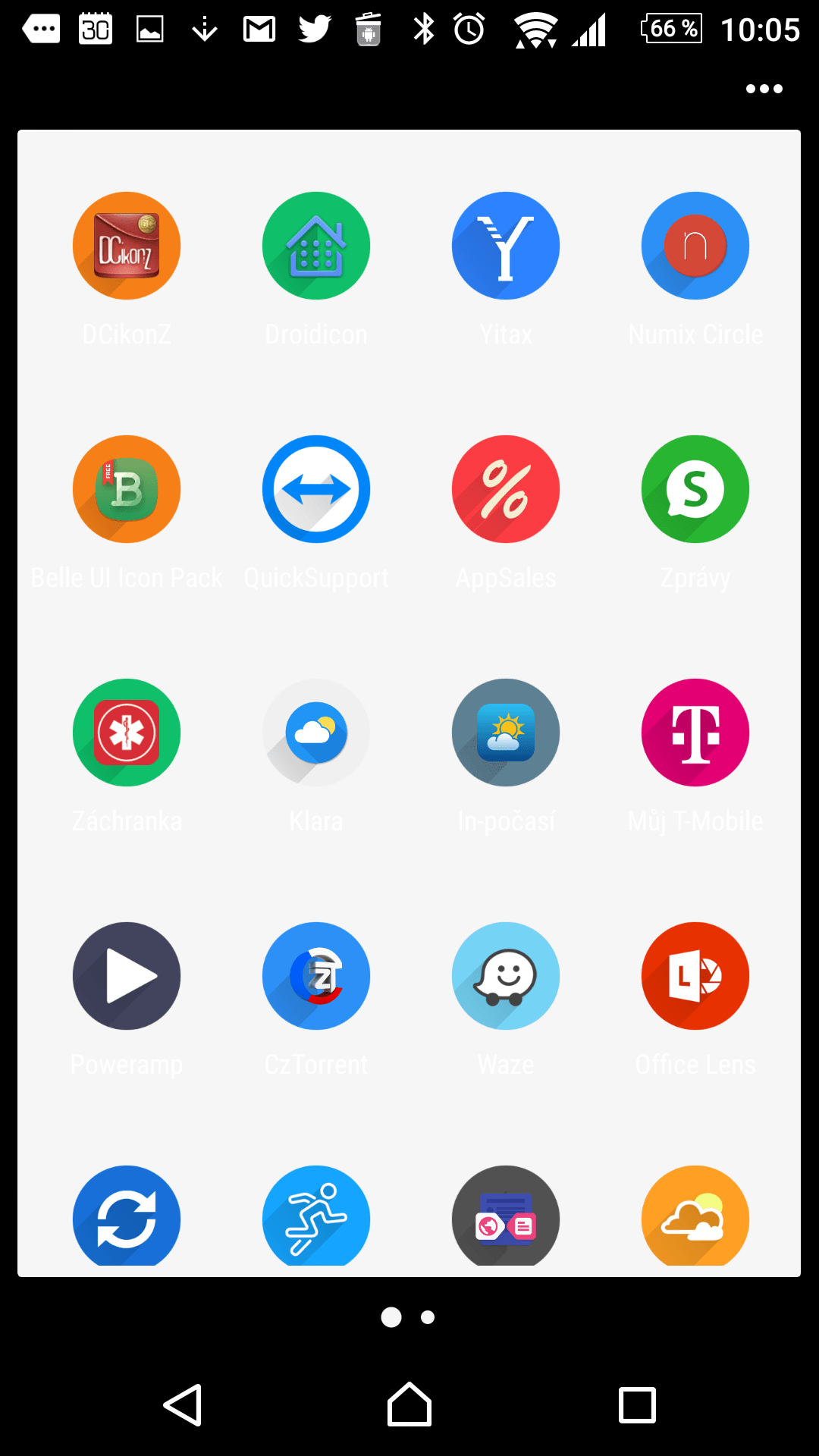This screenshot has width=819, height=1456.
Task: Launch Yitax icon pack
Action: point(506,246)
